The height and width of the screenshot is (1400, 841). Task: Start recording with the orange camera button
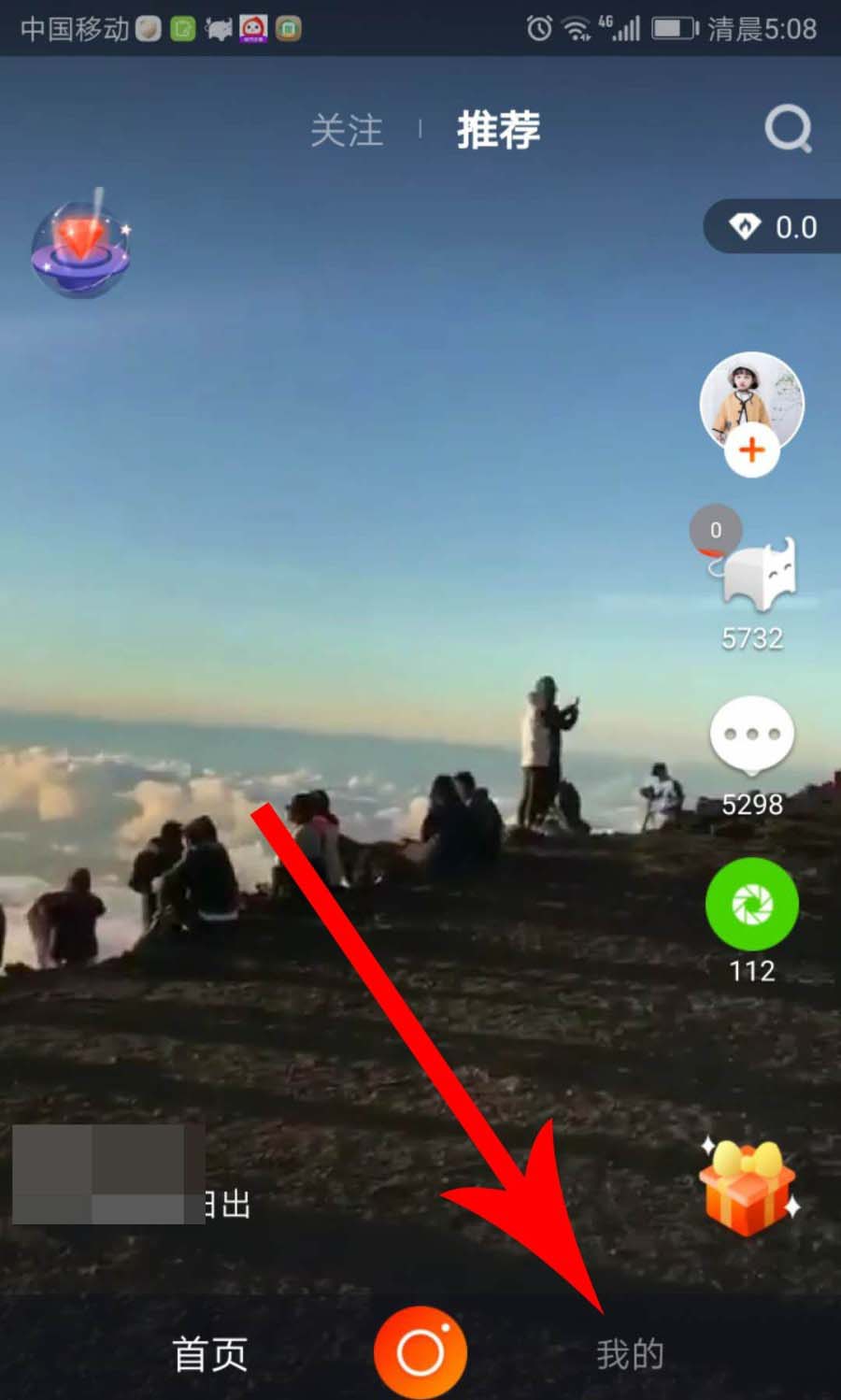pos(420,1352)
